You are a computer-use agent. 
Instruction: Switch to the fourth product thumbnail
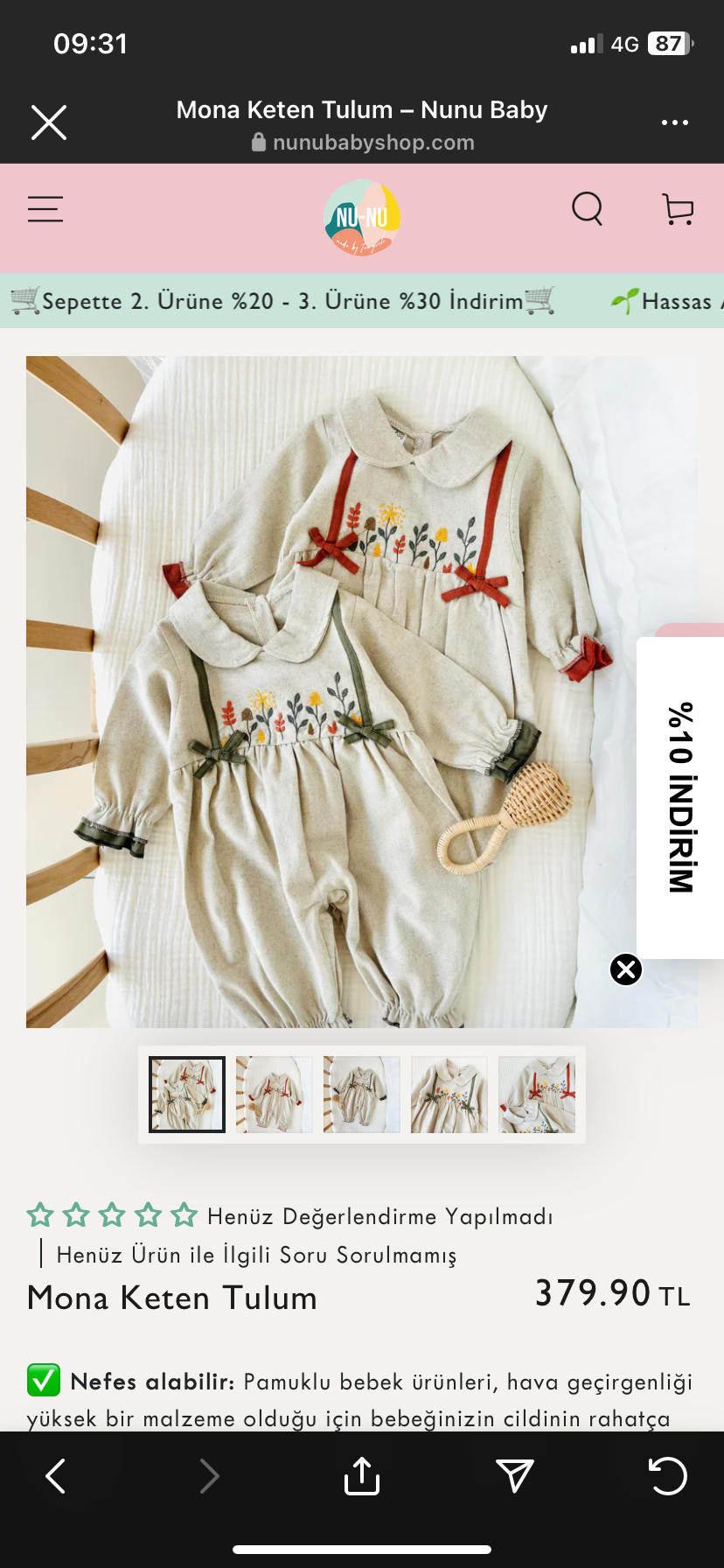tap(449, 1095)
